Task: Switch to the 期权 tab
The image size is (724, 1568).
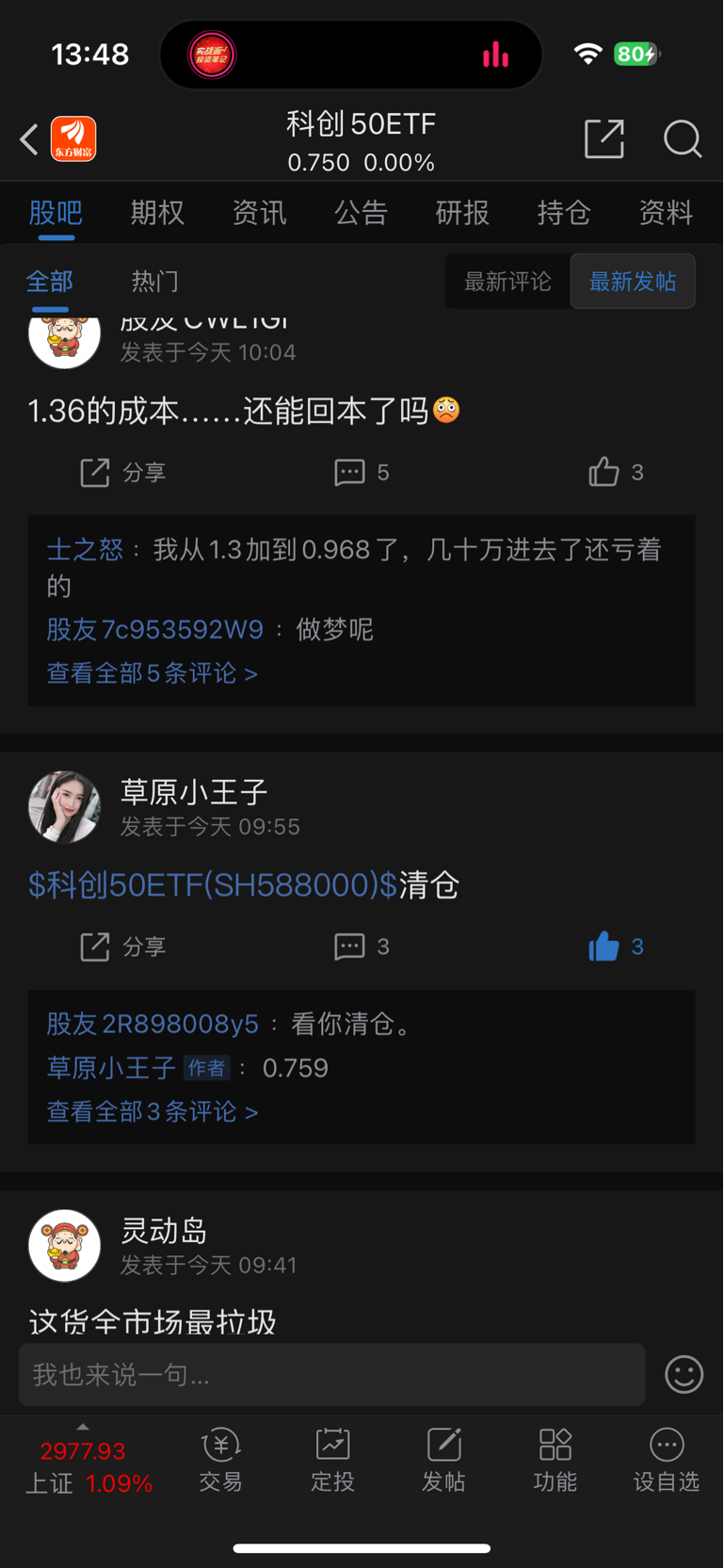Action: click(156, 213)
